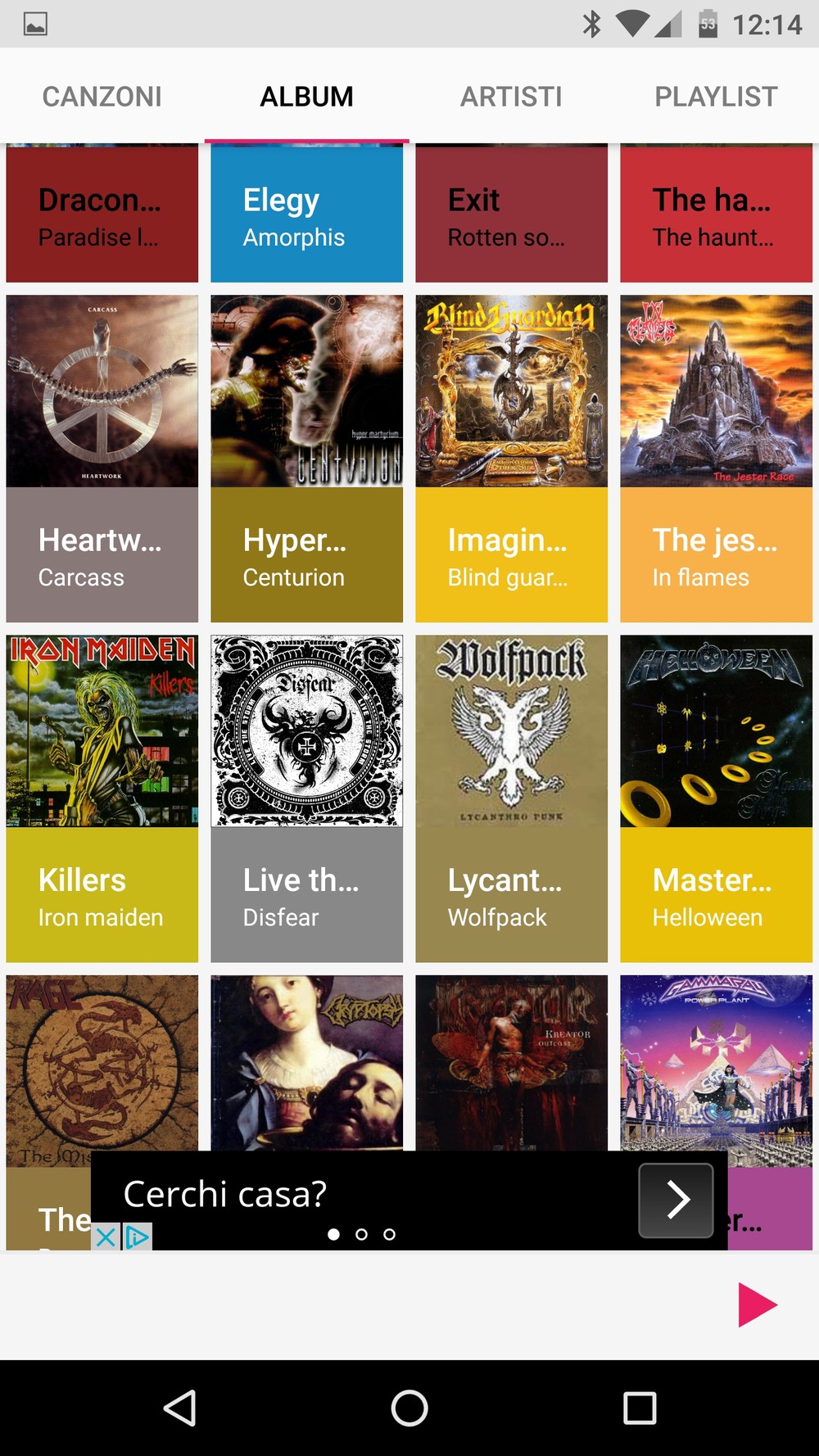
Task: Go back with the system back button
Action: pyautogui.click(x=180, y=1408)
